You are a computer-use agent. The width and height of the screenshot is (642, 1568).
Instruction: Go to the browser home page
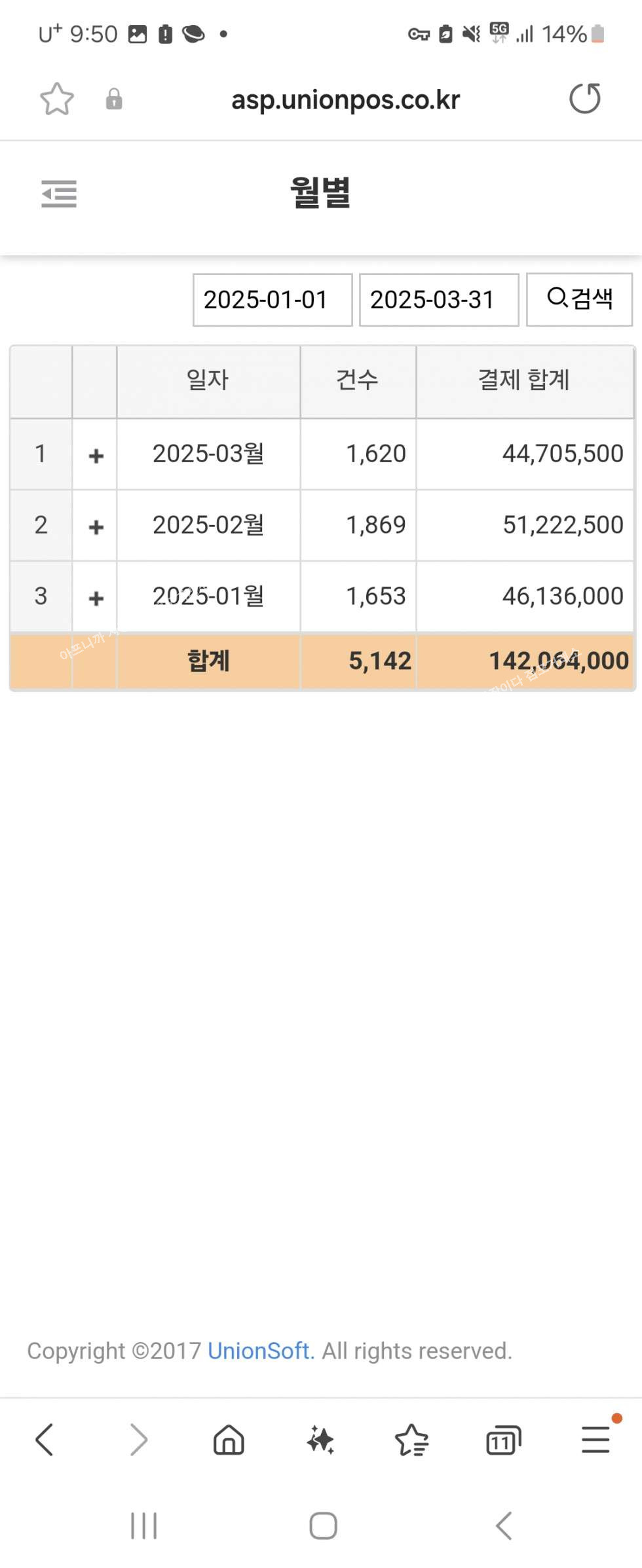[229, 1440]
